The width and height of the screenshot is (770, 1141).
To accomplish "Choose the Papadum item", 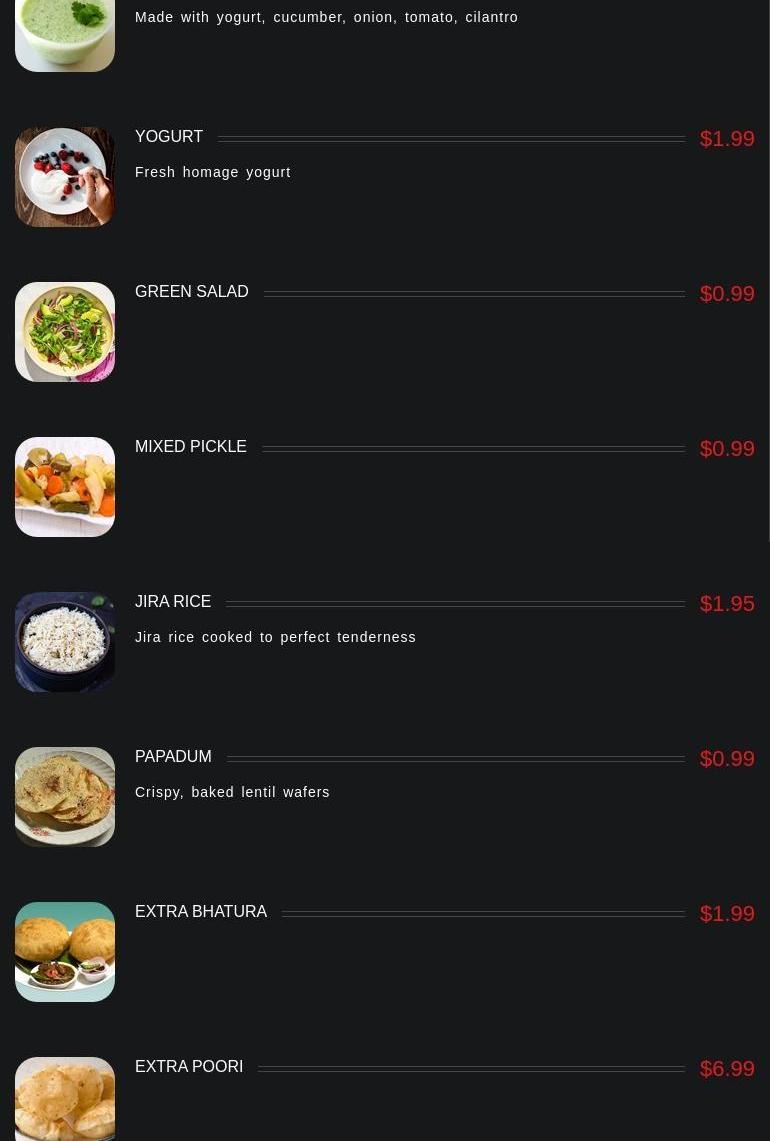I will (x=173, y=757).
